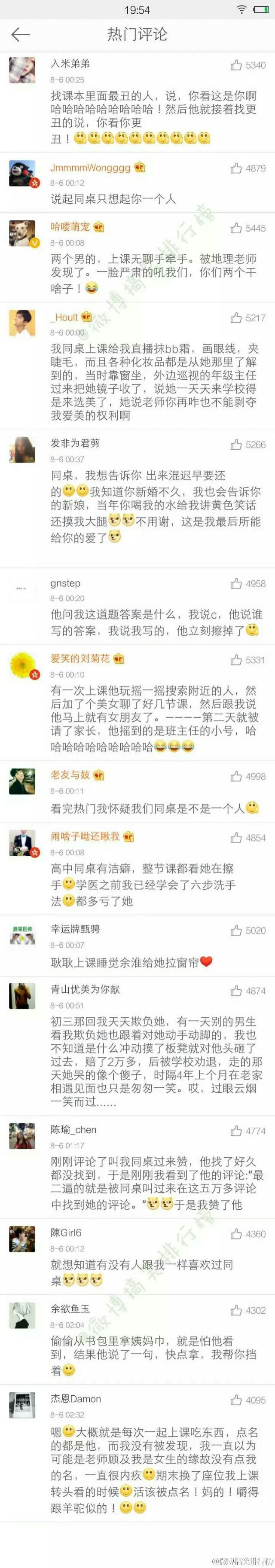Like 爱笑的刘菊花's comment
Viewport: 275px width, 1568px height.
236,660
